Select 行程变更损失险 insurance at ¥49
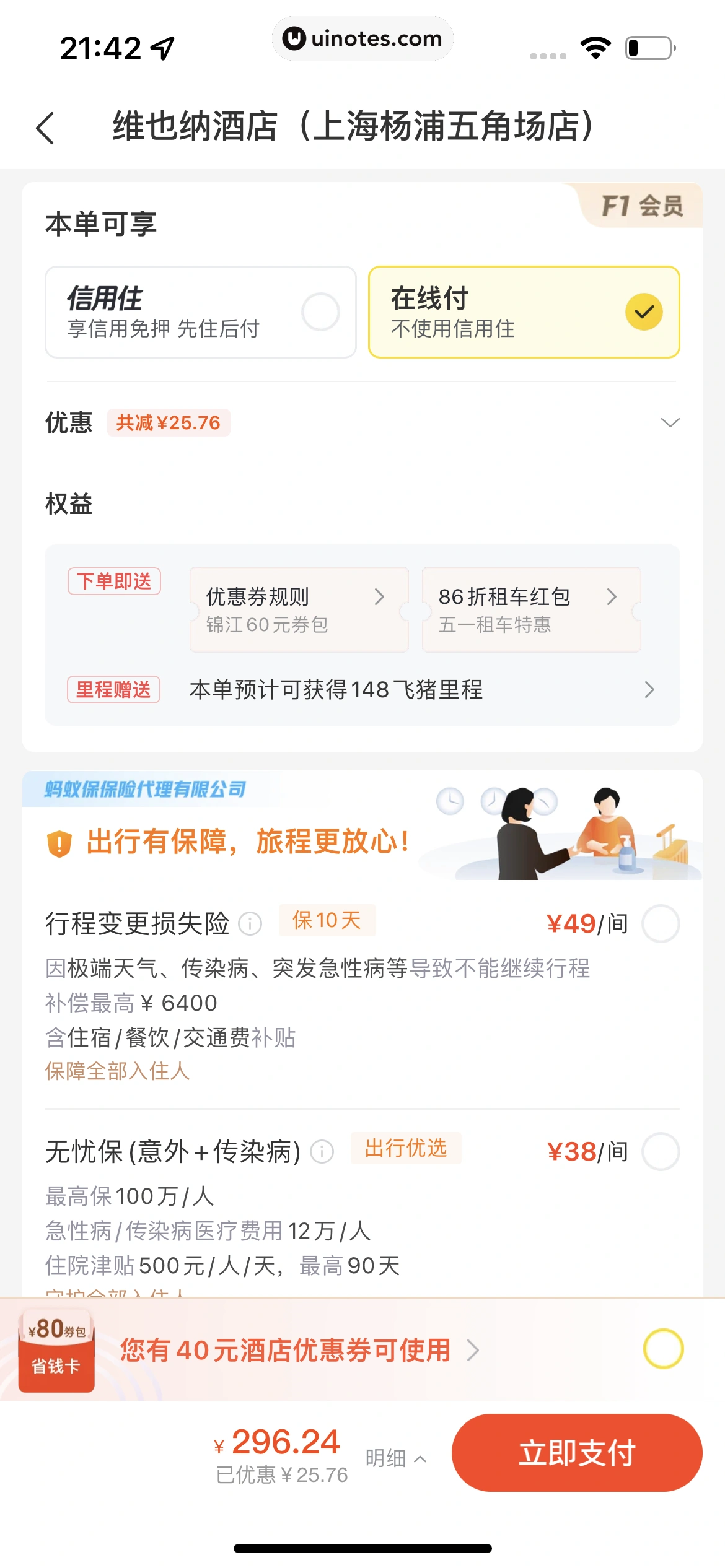 661,924
